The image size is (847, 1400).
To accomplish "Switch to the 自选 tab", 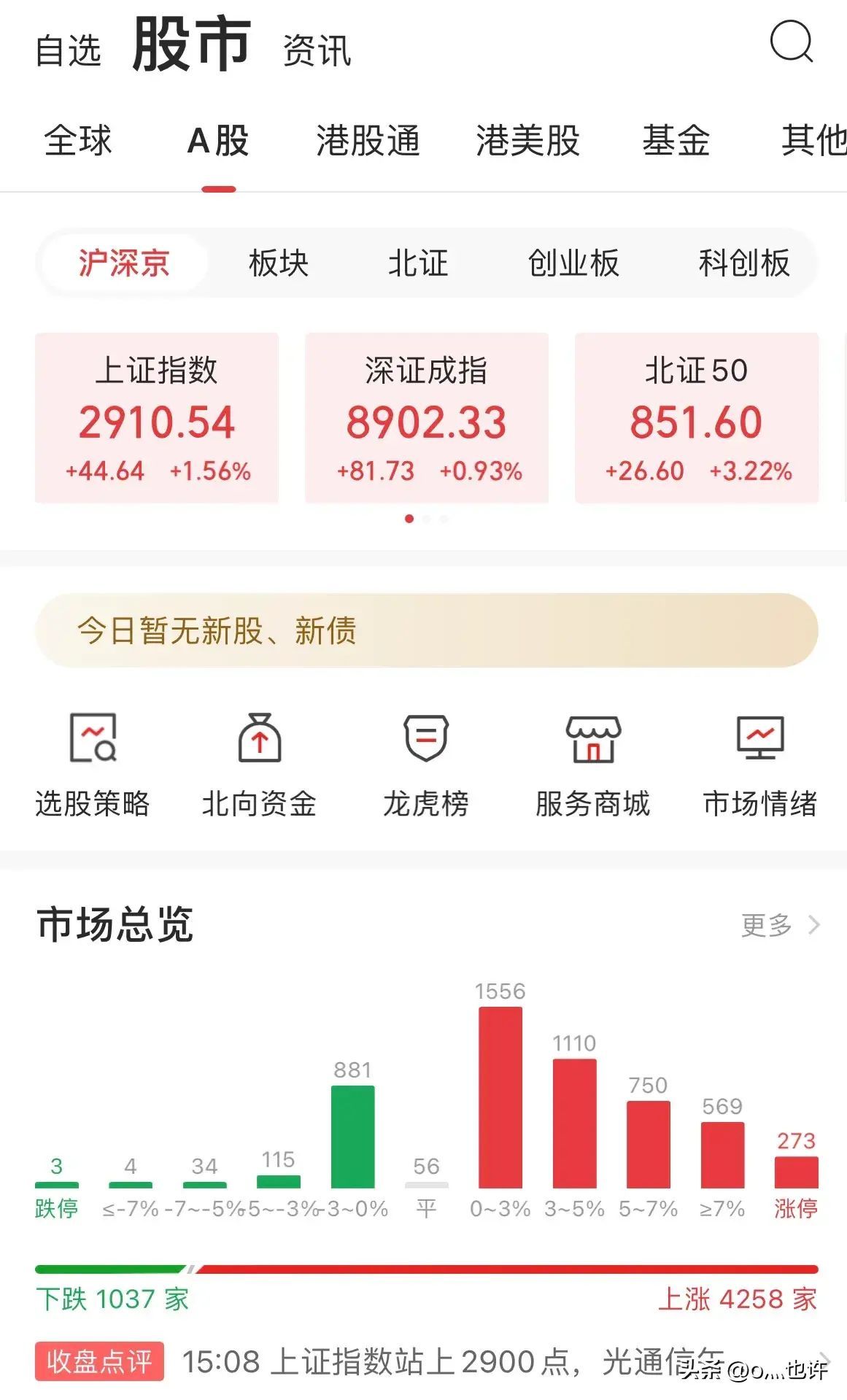I will 69,51.
